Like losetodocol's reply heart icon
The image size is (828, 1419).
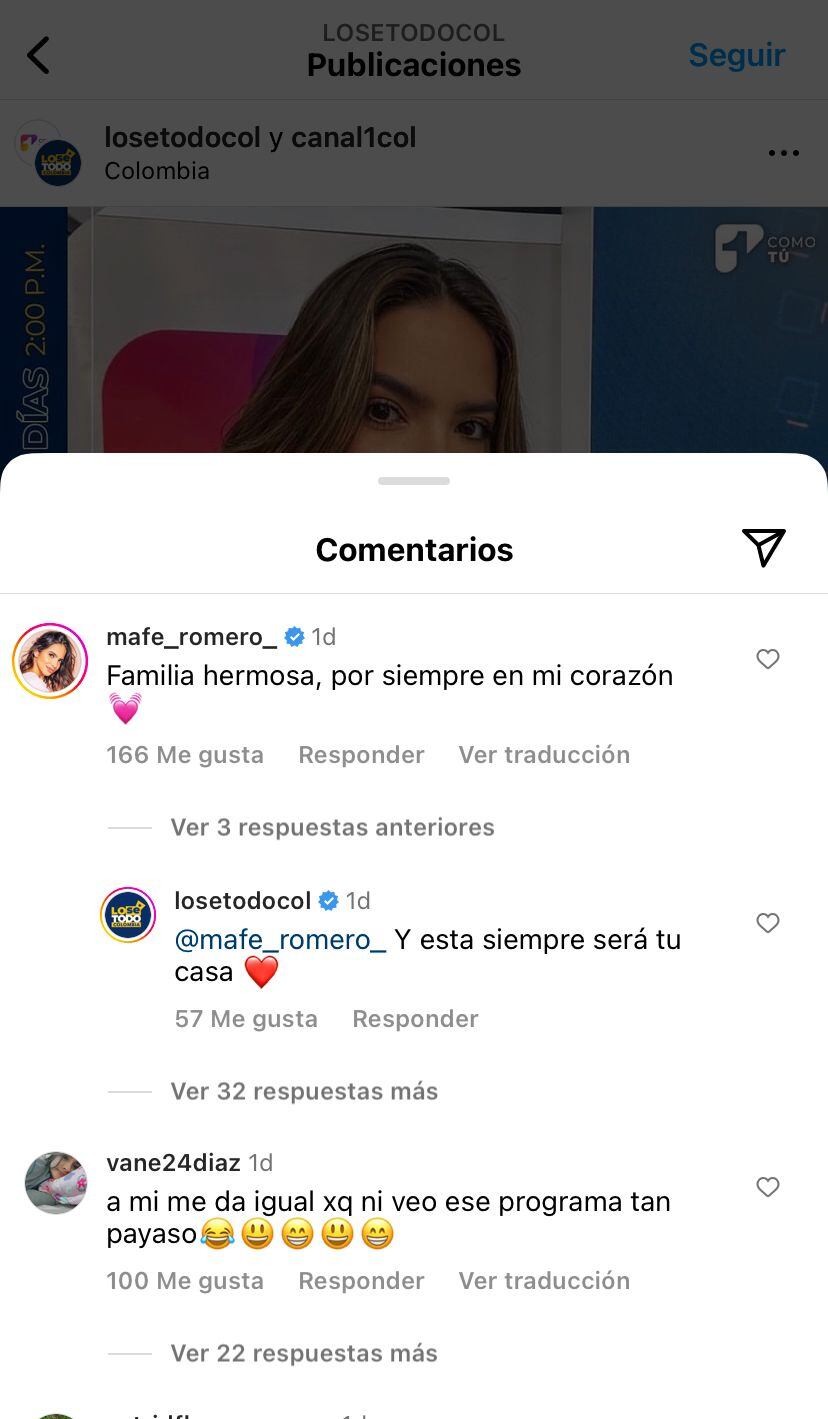click(x=767, y=922)
